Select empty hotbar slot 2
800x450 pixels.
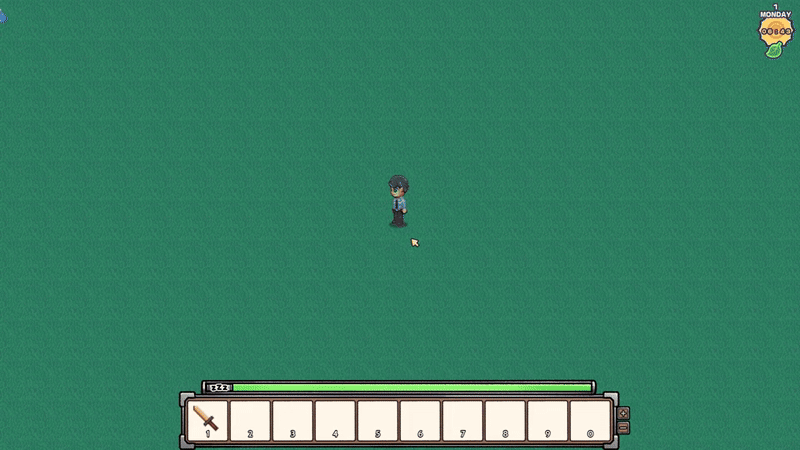point(250,418)
